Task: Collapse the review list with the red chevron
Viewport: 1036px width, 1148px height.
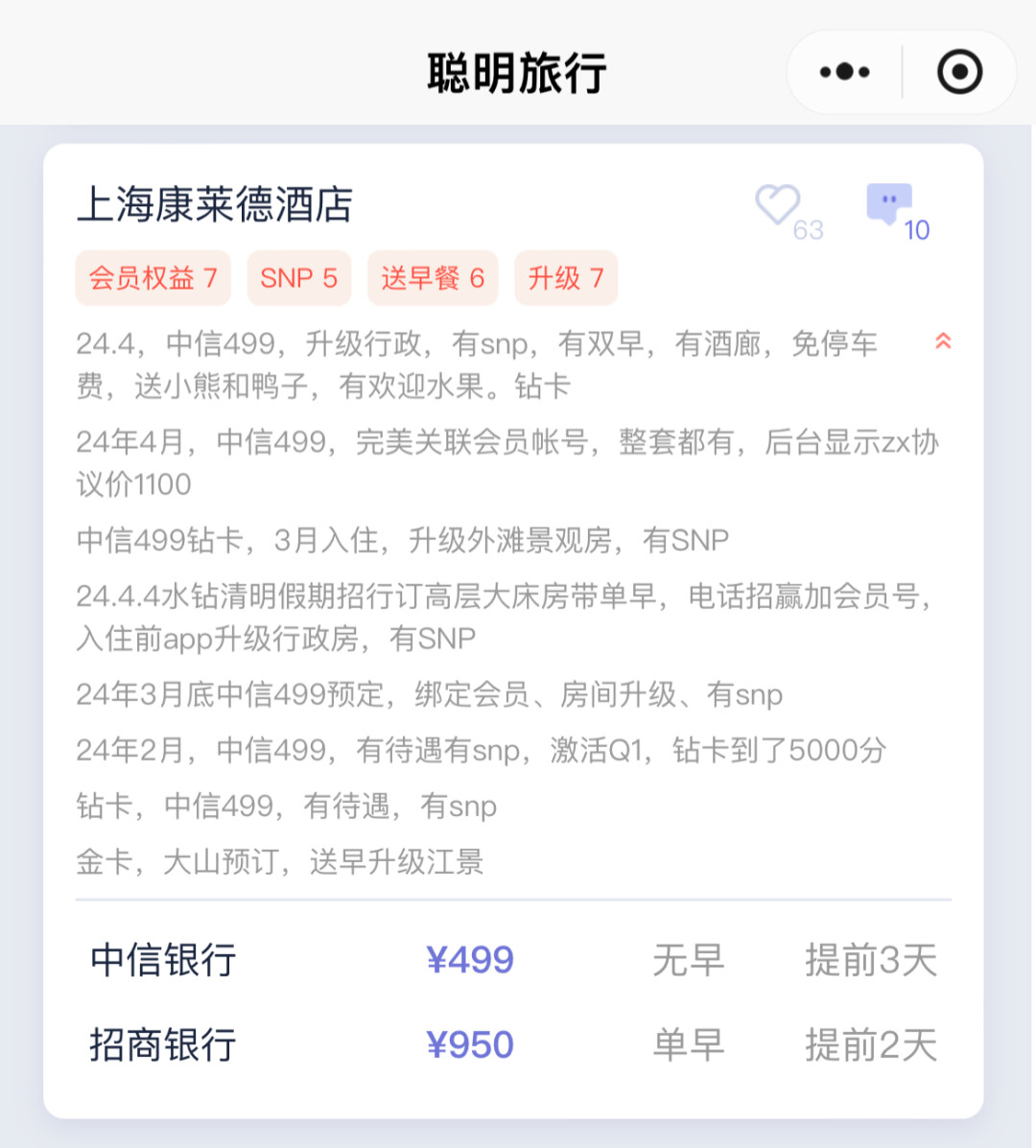Action: click(943, 341)
